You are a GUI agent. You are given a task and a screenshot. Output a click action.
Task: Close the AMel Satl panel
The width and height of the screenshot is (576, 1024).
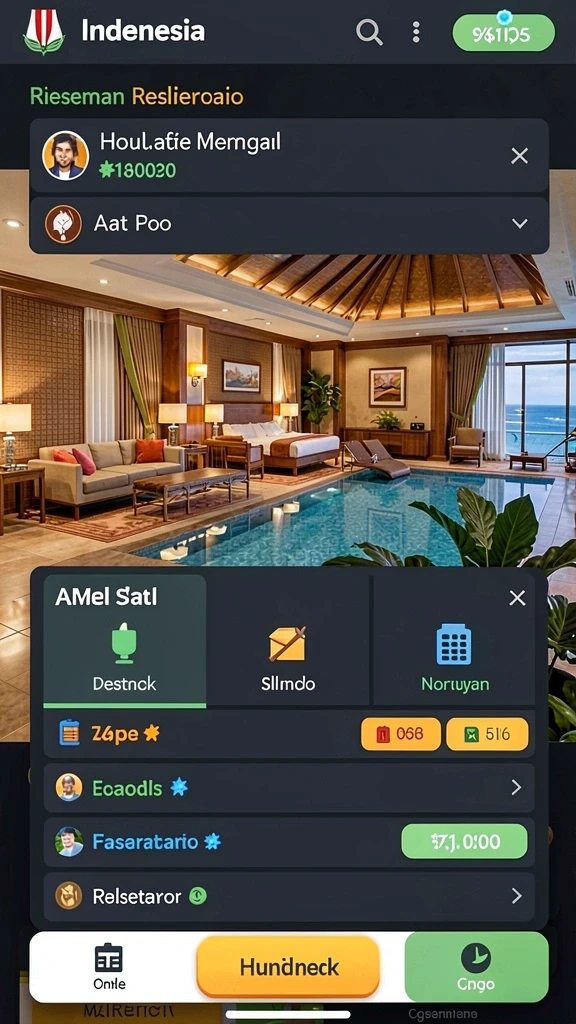[x=517, y=598]
